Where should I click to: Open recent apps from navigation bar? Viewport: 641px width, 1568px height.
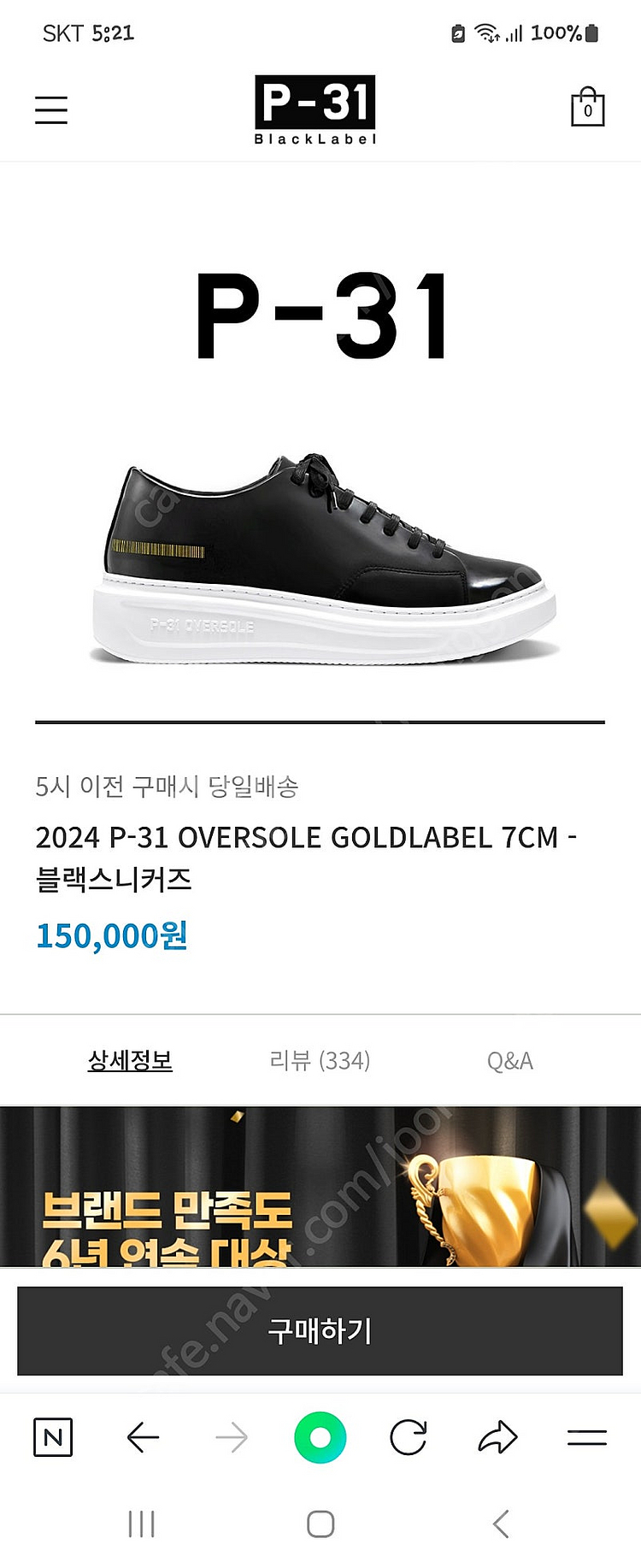141,1524
